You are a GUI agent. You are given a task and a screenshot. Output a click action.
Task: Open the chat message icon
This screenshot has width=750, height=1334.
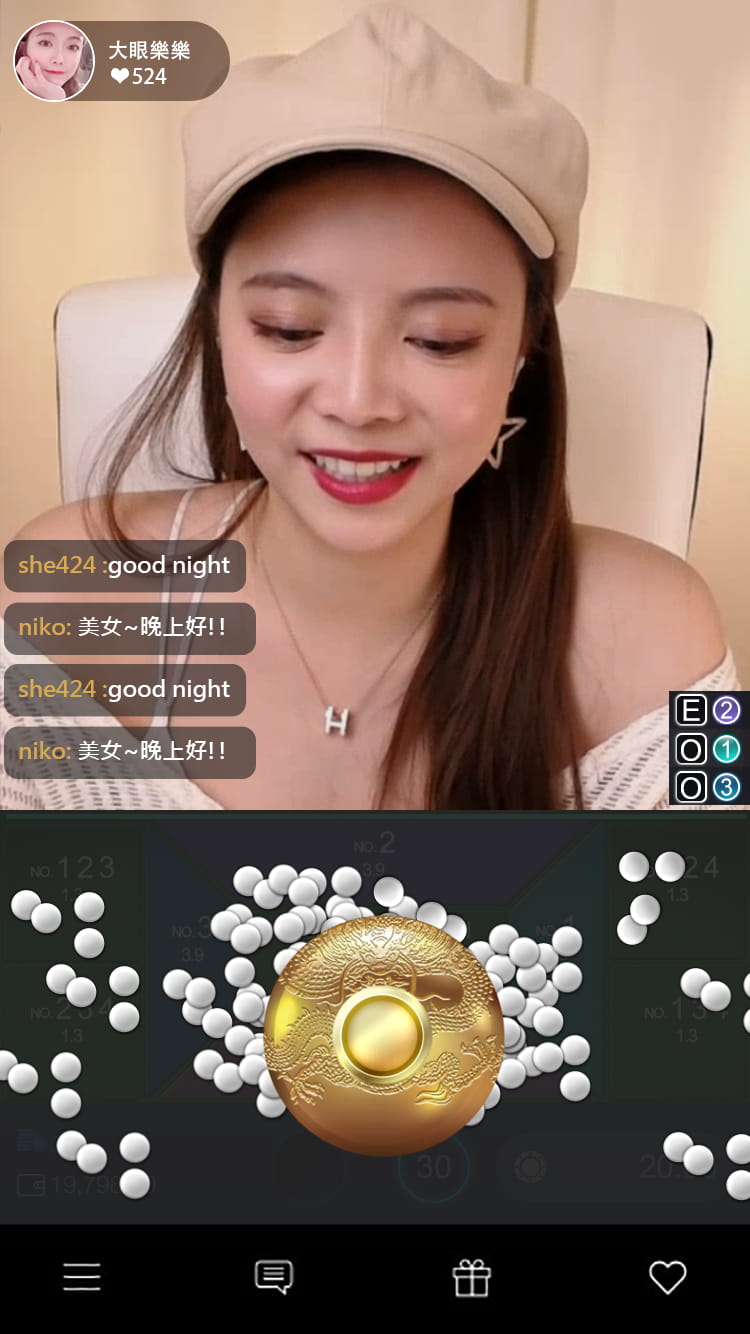pos(273,1277)
